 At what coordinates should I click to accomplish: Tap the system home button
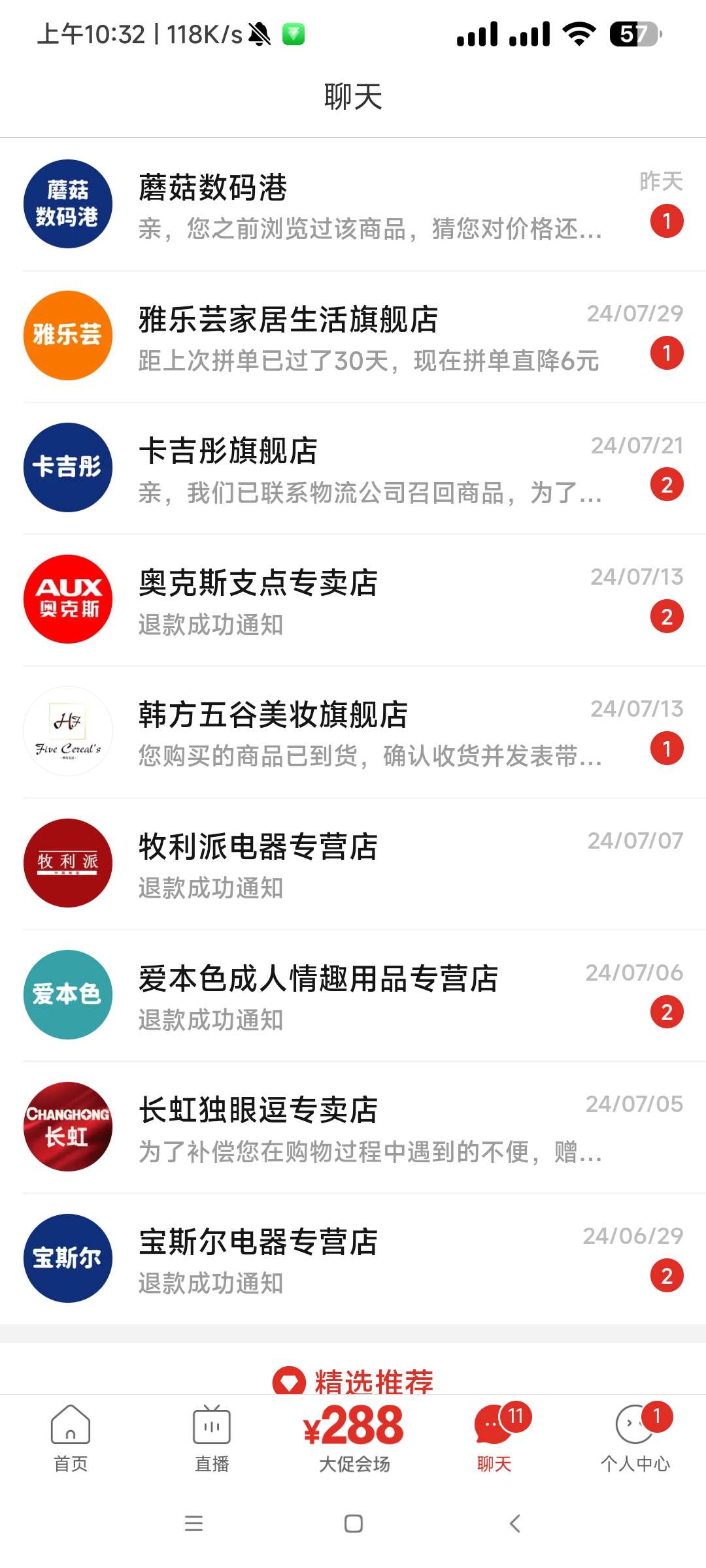tap(354, 1524)
